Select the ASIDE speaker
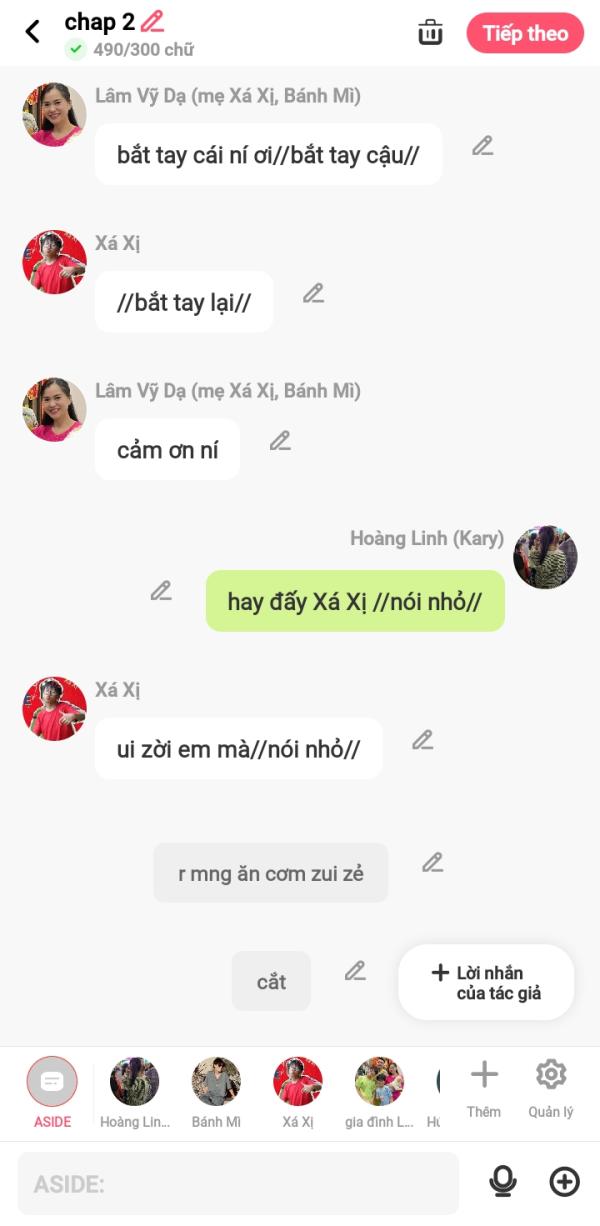600x1226 pixels. [52, 1092]
